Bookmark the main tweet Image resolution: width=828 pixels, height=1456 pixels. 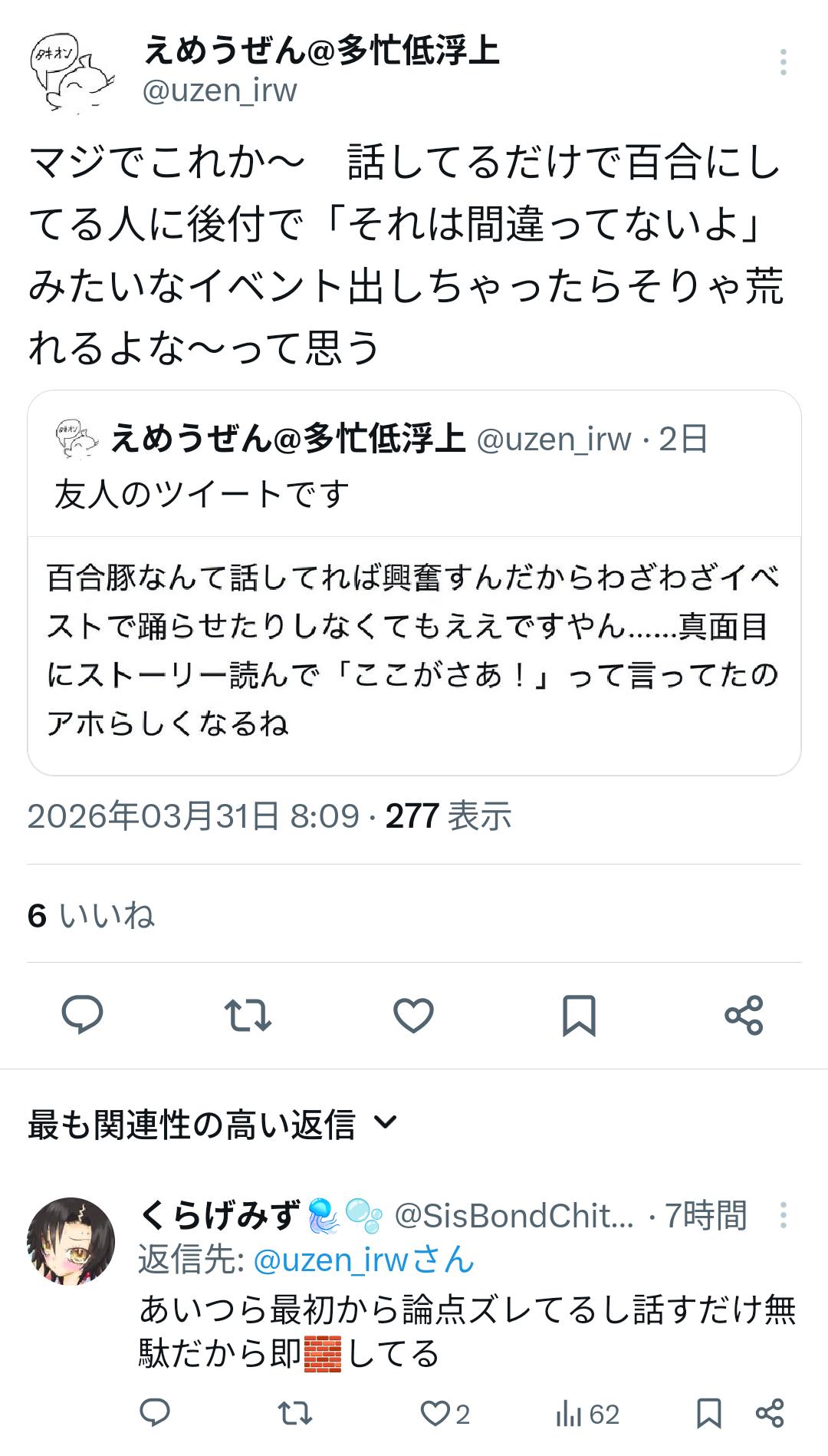pyautogui.click(x=579, y=1015)
